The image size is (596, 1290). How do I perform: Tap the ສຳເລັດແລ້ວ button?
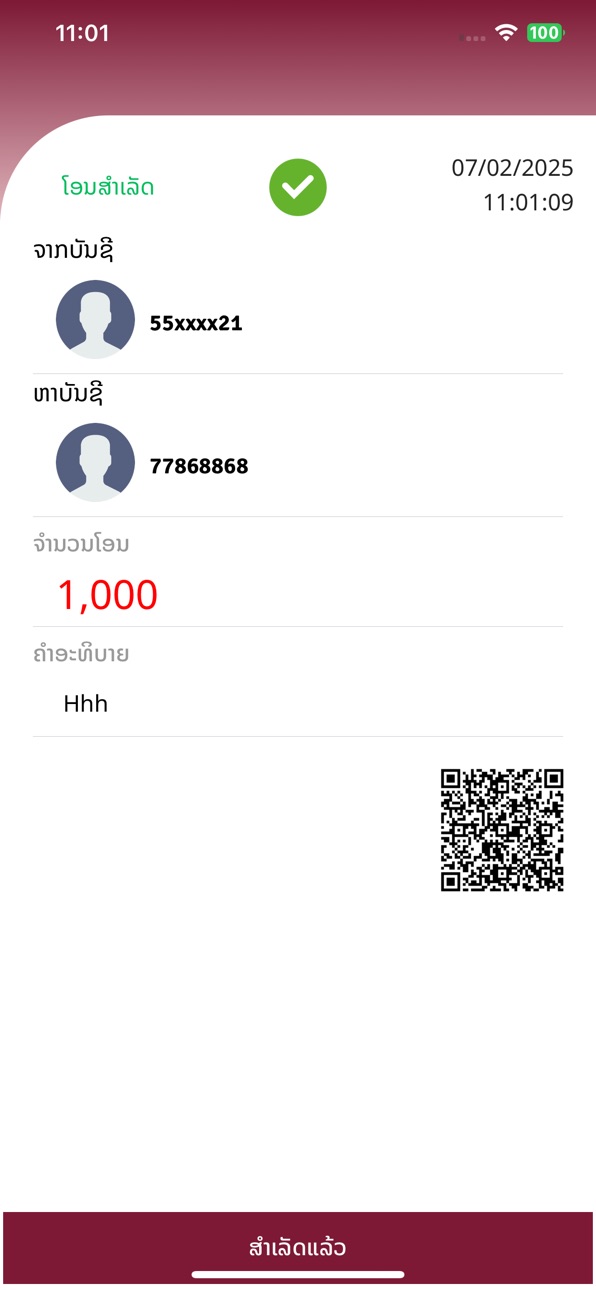tap(298, 1247)
